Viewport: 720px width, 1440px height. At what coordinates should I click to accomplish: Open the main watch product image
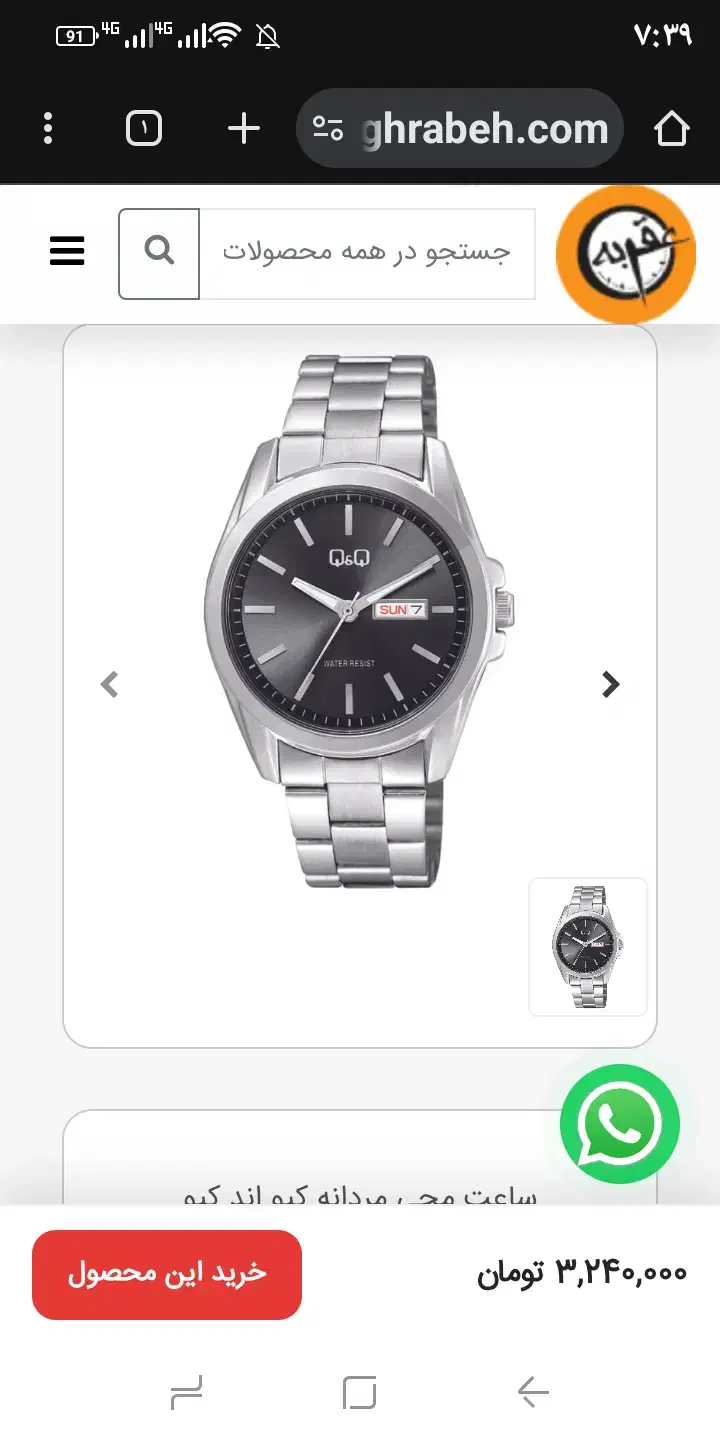[358, 620]
